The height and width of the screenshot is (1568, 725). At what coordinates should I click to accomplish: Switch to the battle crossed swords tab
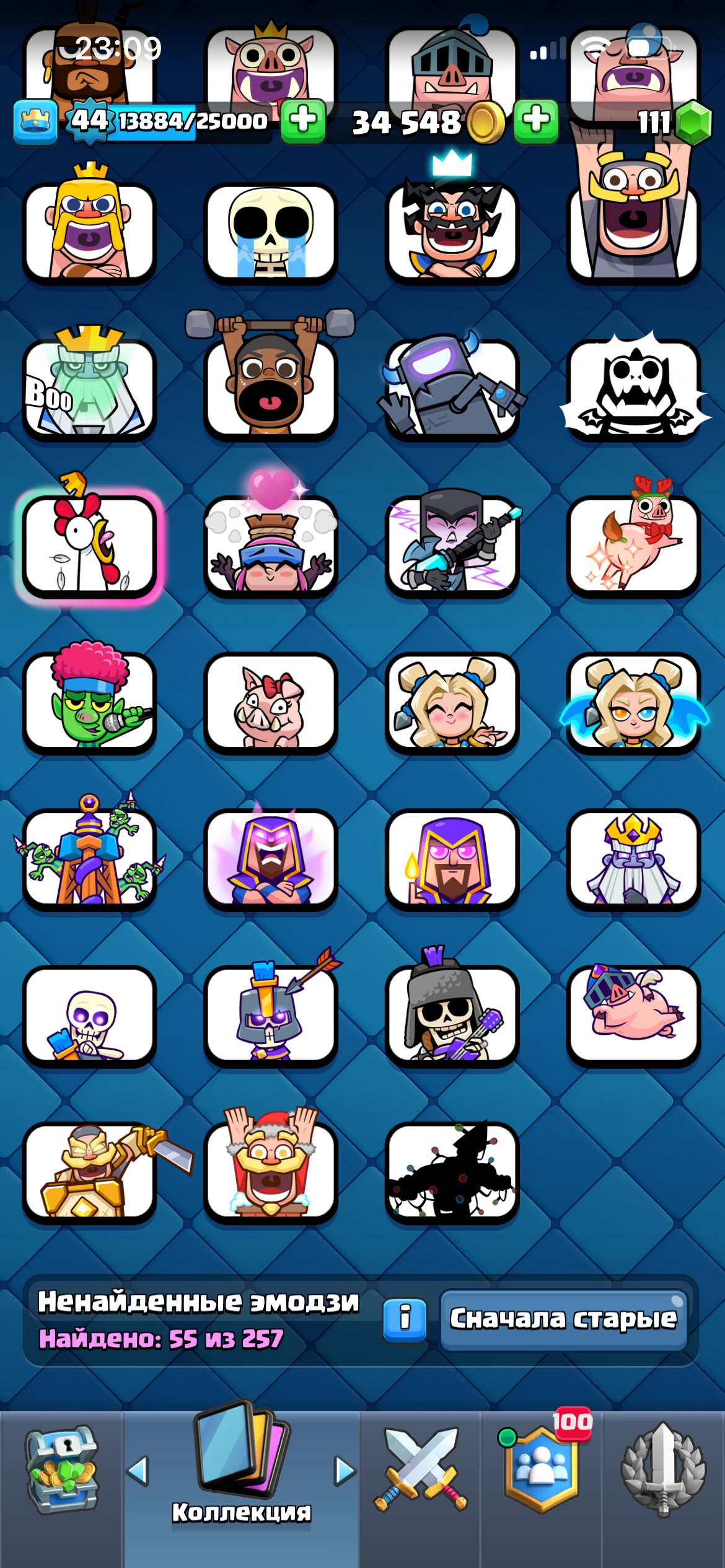coord(421,1471)
